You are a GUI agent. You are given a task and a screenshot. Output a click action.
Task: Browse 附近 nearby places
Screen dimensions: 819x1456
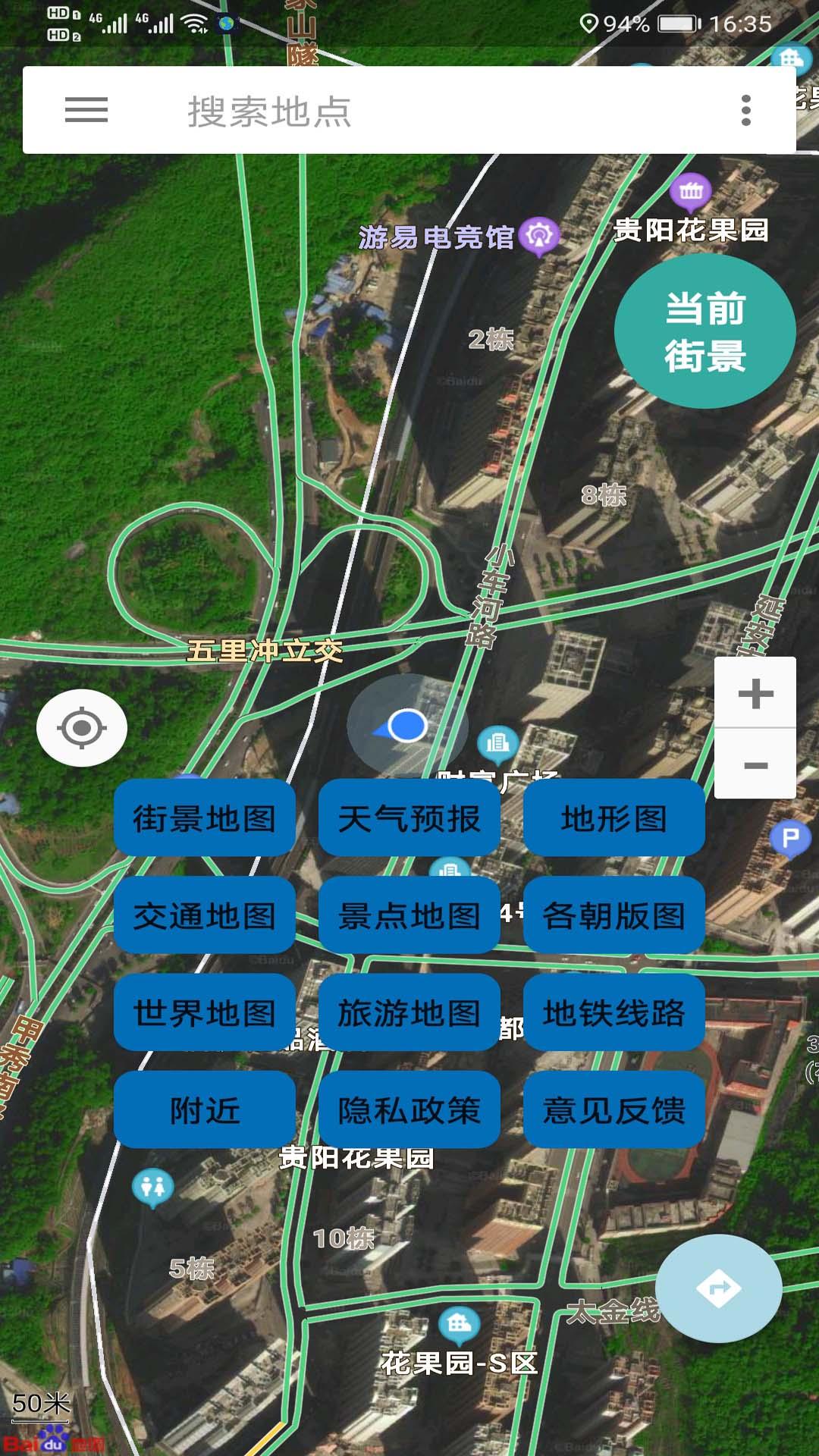pyautogui.click(x=205, y=1109)
